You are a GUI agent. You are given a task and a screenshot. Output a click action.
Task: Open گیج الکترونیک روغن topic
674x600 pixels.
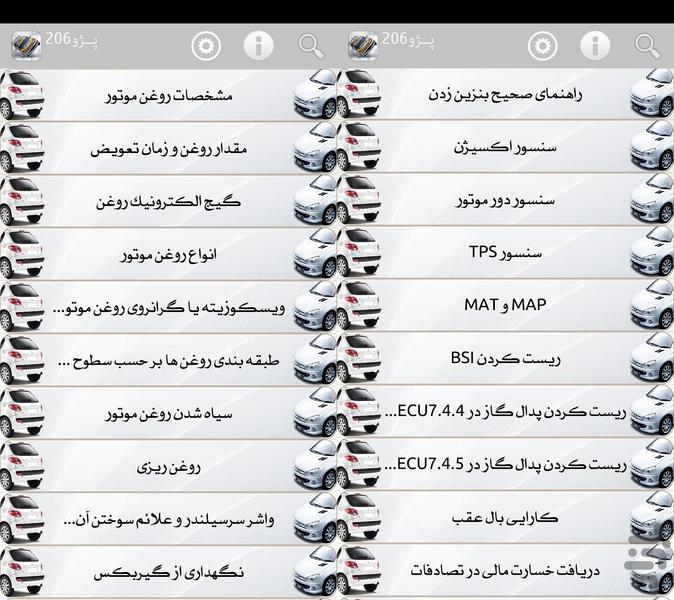(168, 202)
